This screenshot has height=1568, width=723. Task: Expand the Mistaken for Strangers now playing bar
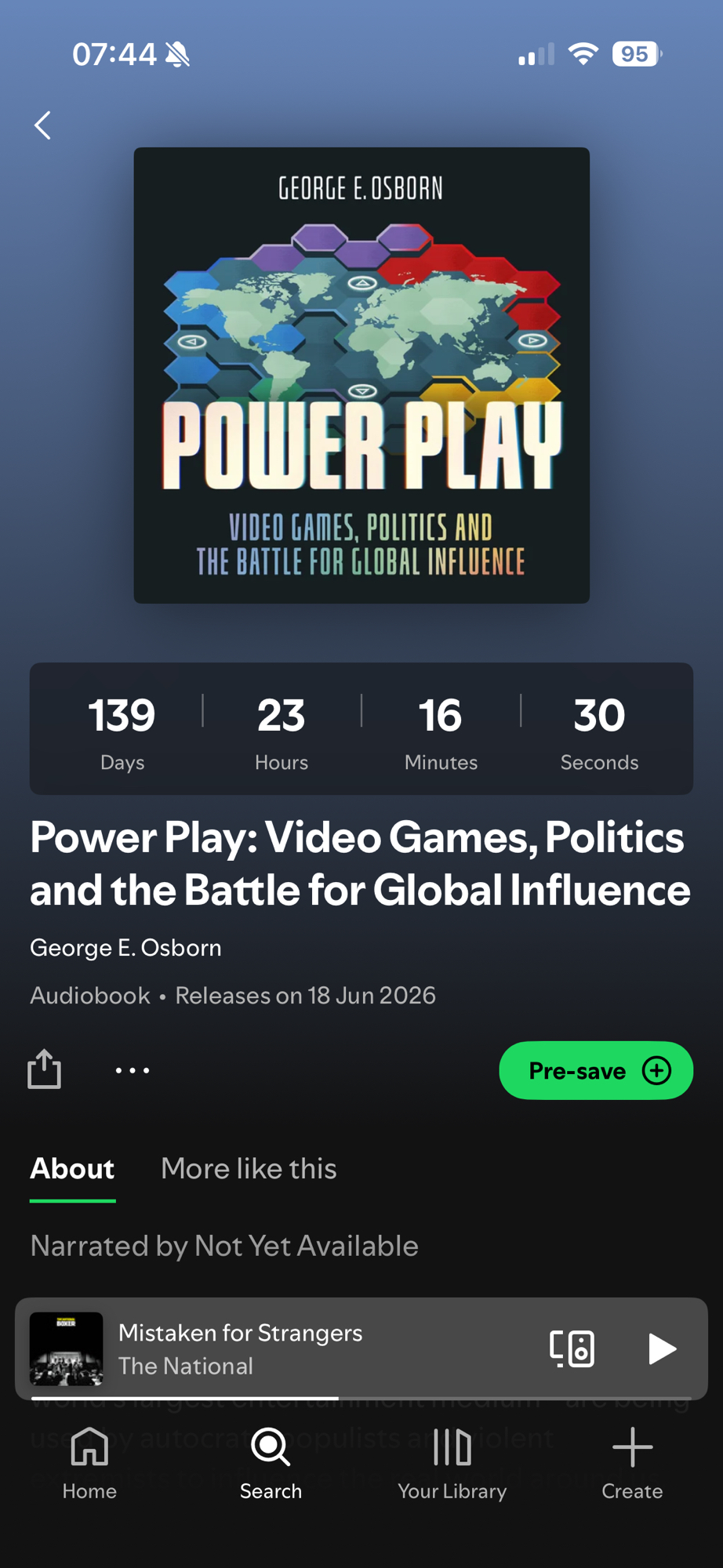coord(314,1348)
